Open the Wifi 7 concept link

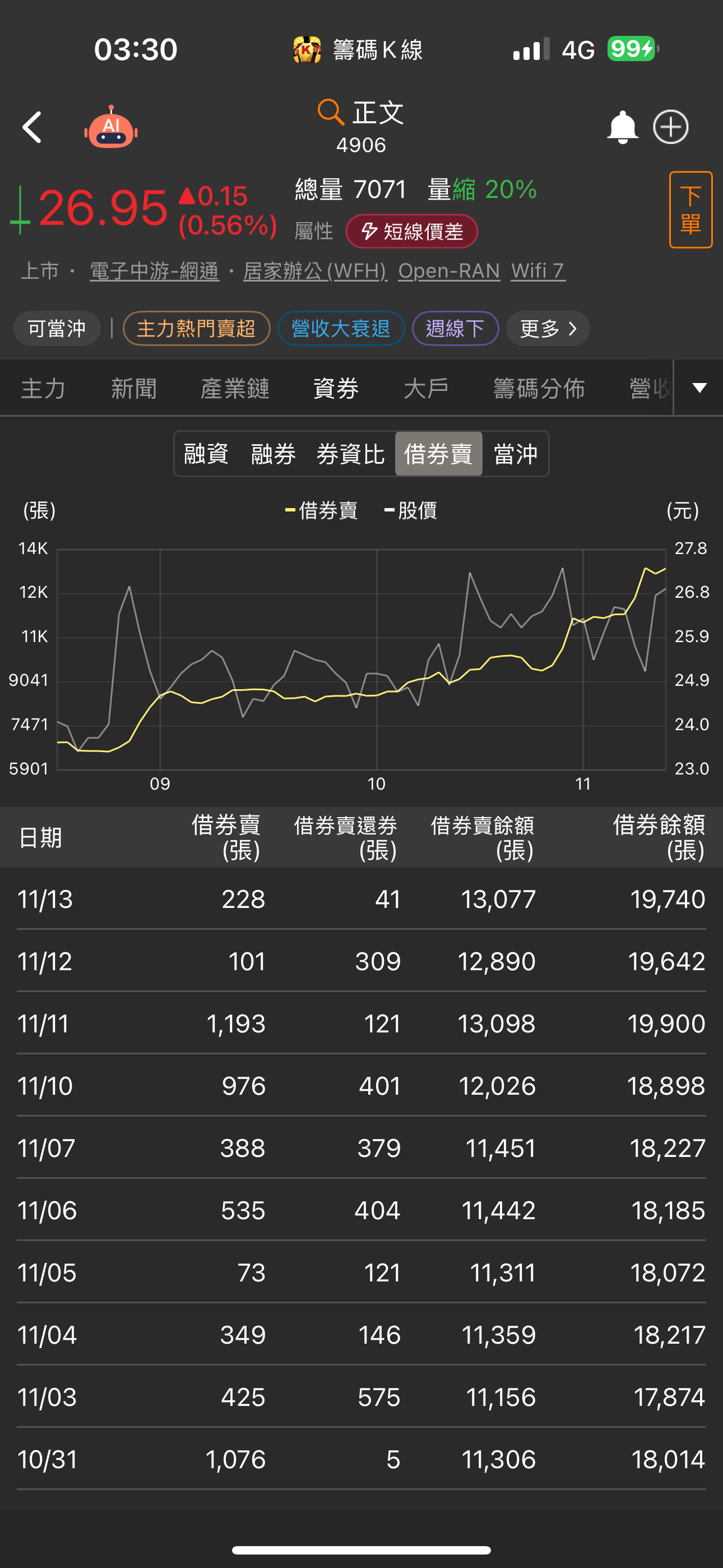[538, 271]
